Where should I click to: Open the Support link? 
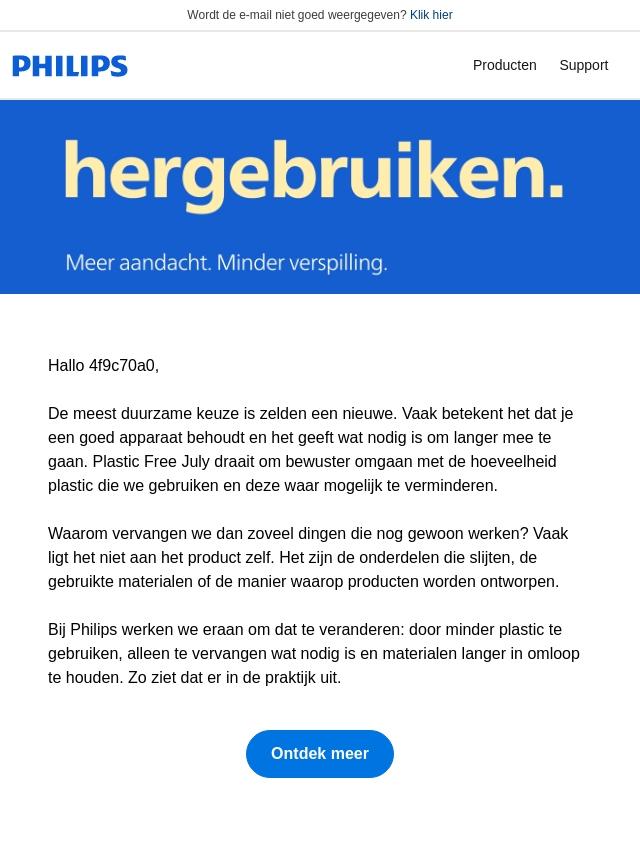click(x=583, y=65)
